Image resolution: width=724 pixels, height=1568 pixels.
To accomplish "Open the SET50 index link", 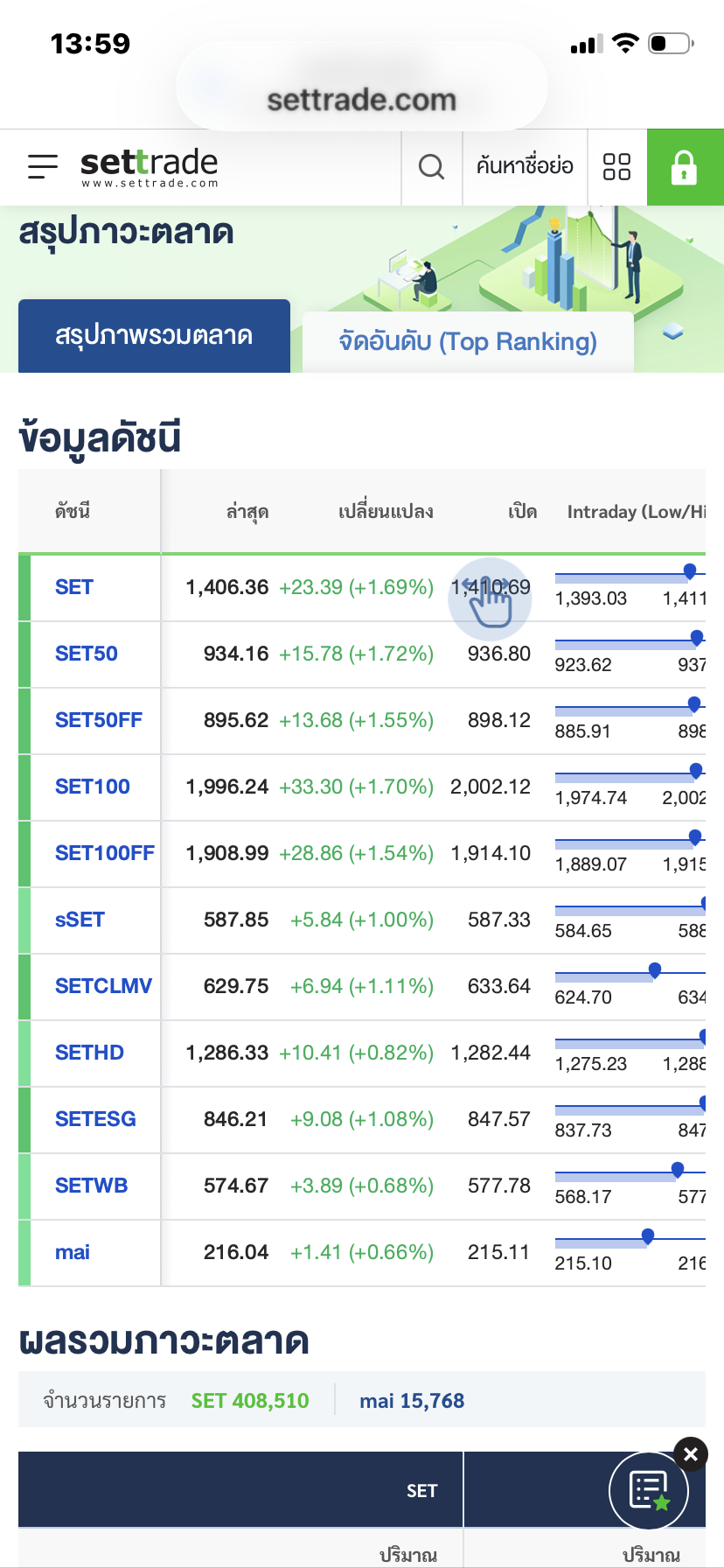I will tap(87, 654).
